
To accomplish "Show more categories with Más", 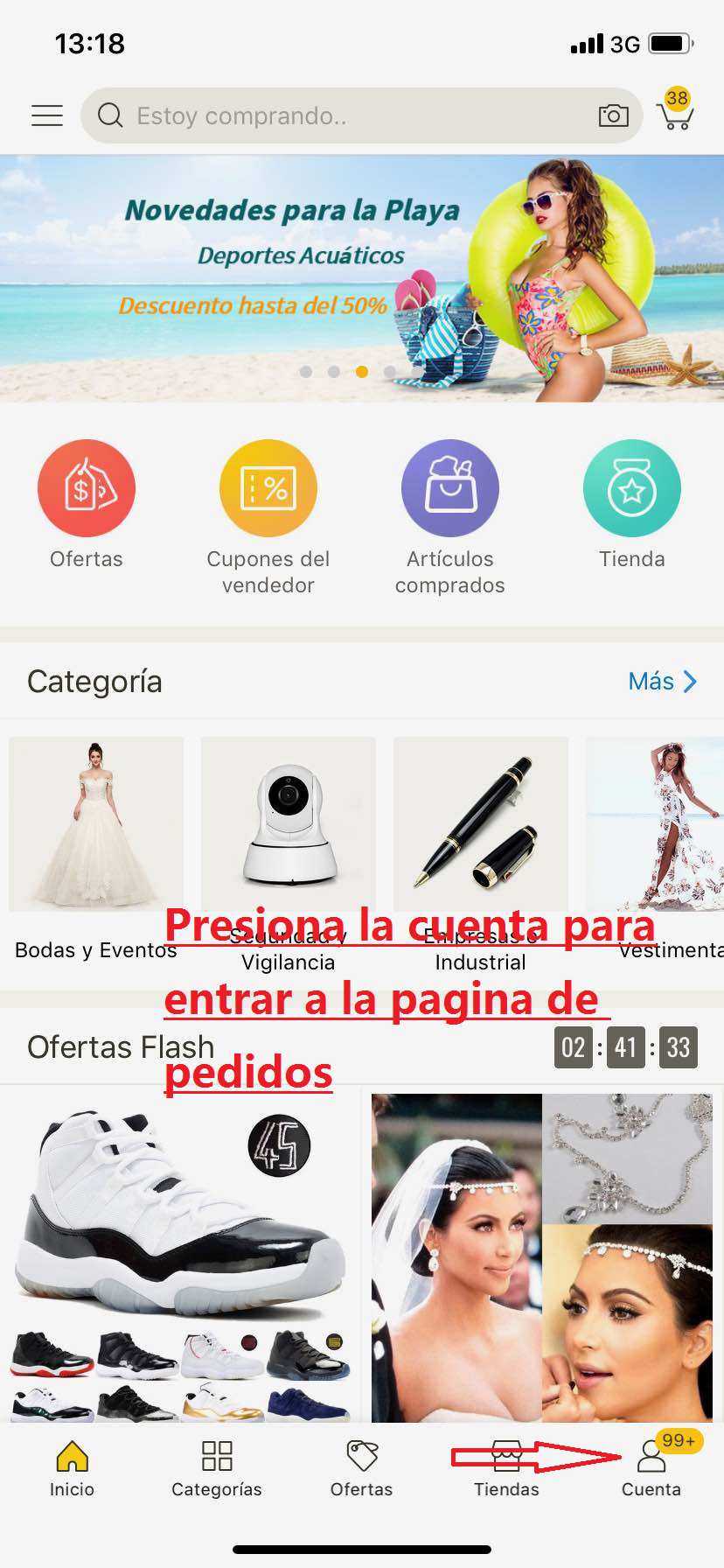I will coord(662,682).
